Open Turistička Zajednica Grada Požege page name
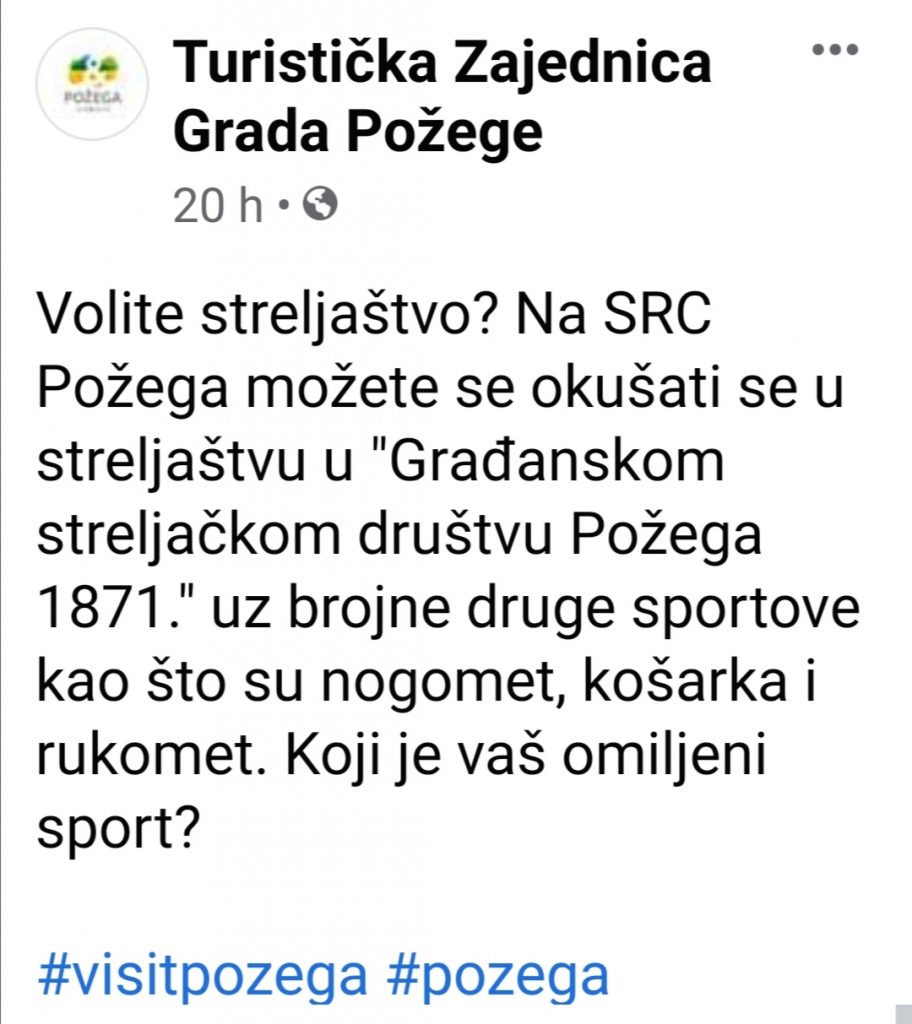 (x=441, y=96)
